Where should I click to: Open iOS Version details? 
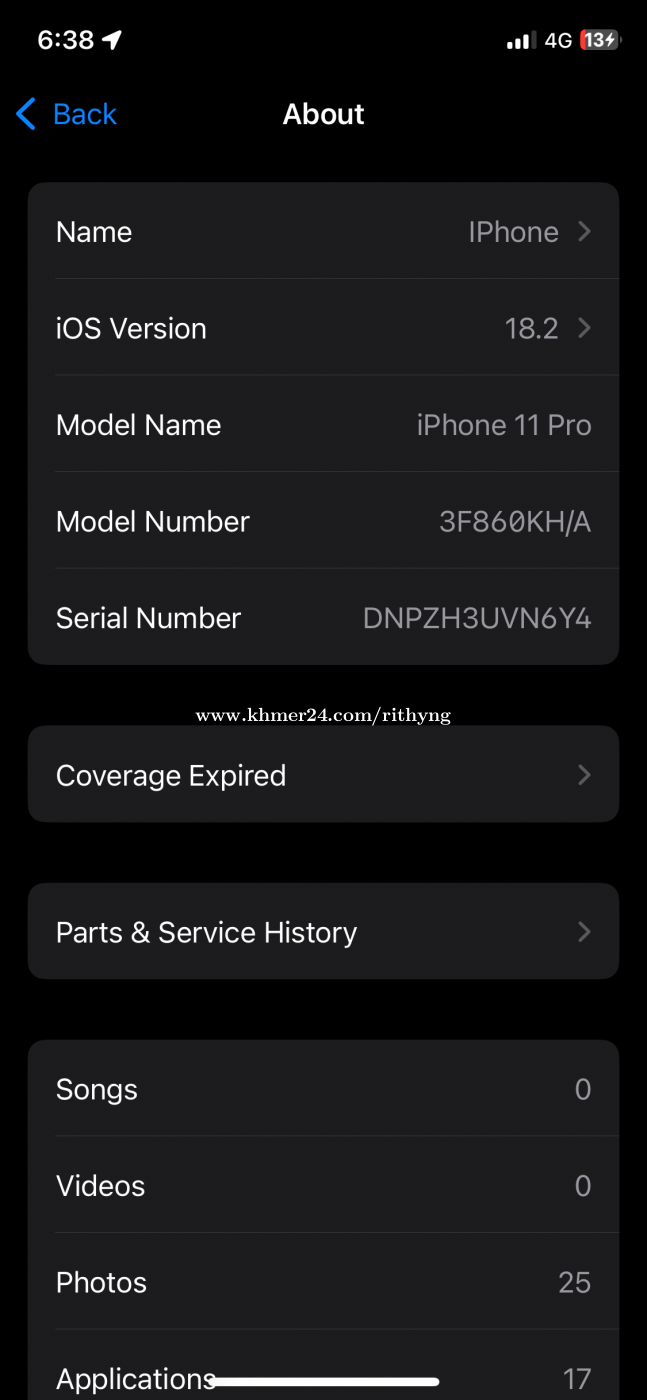[x=323, y=328]
